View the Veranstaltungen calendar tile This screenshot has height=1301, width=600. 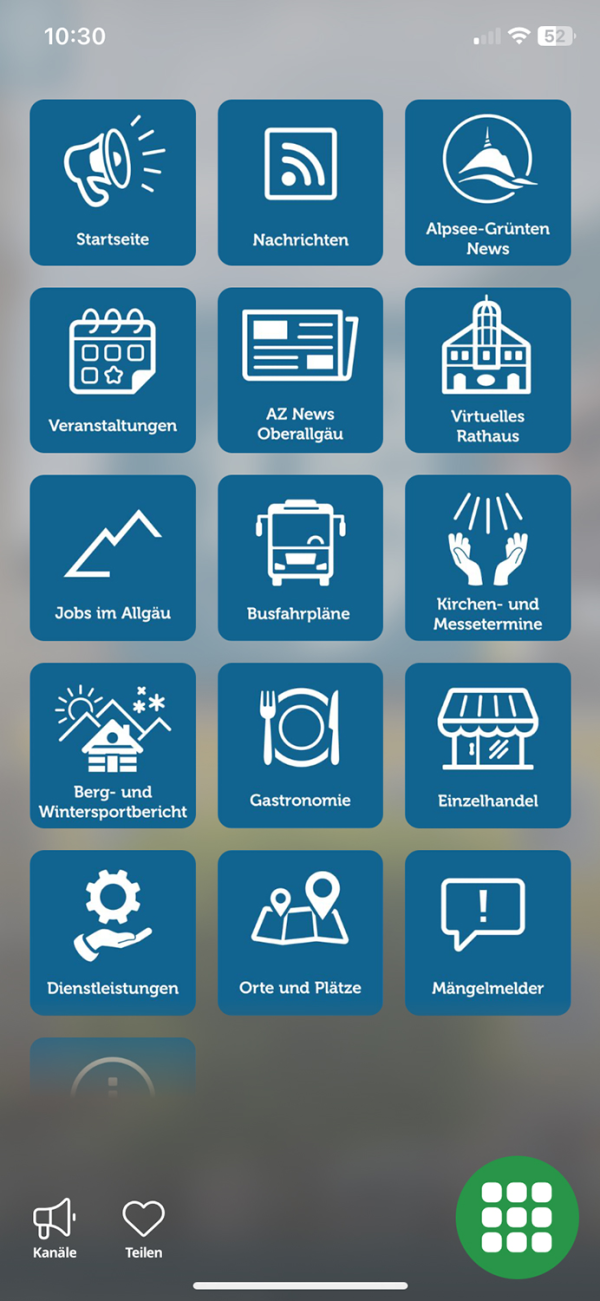pos(113,370)
